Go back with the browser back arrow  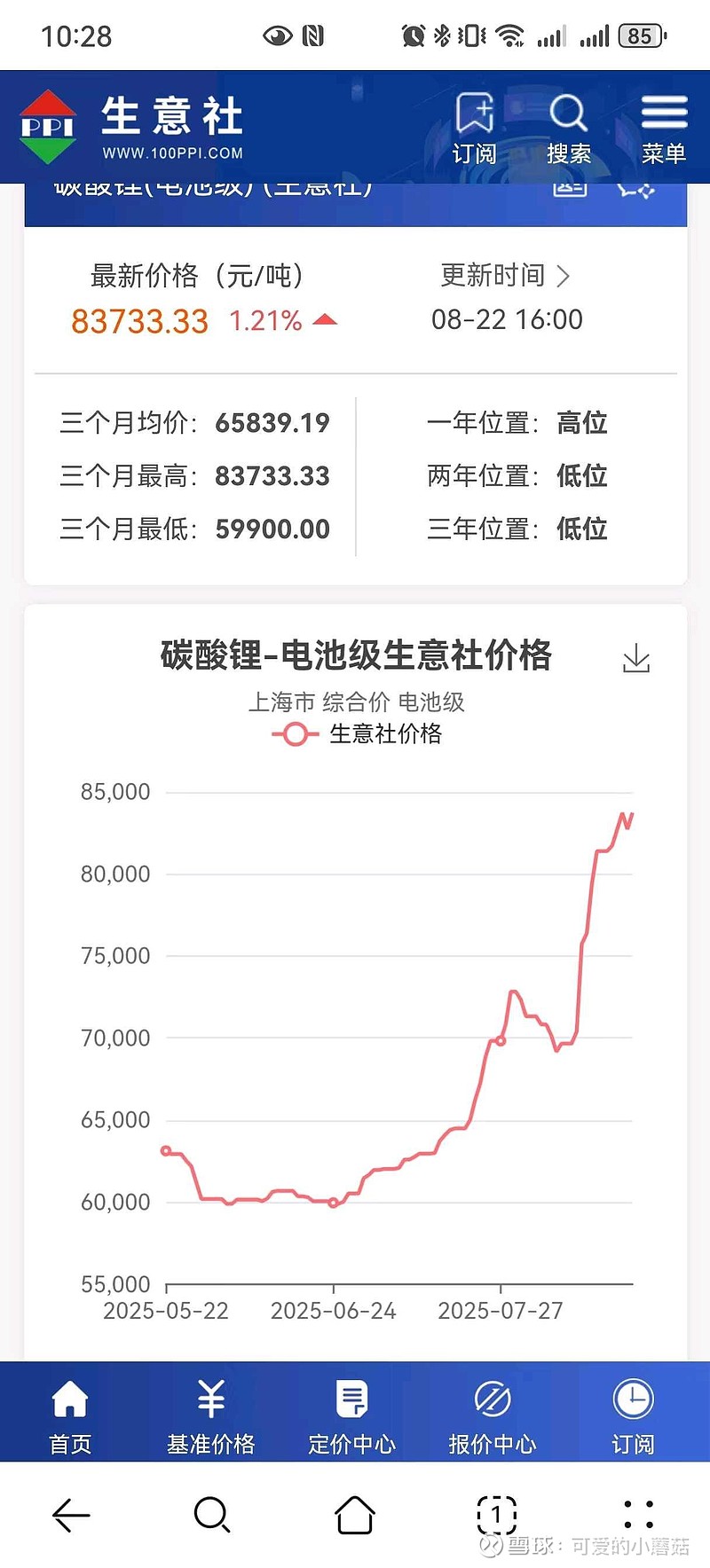pyautogui.click(x=71, y=1515)
